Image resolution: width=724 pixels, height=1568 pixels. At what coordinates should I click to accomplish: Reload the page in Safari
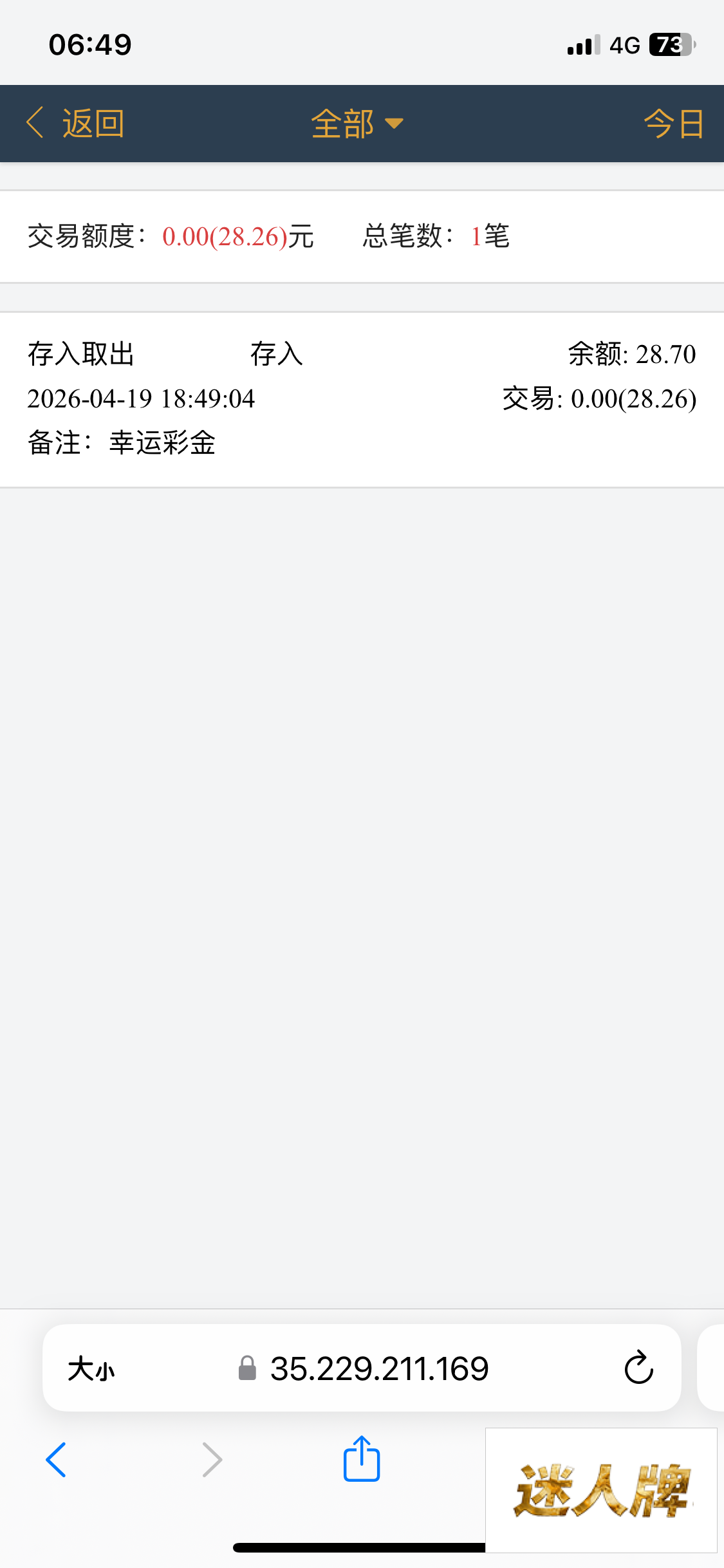point(638,1368)
